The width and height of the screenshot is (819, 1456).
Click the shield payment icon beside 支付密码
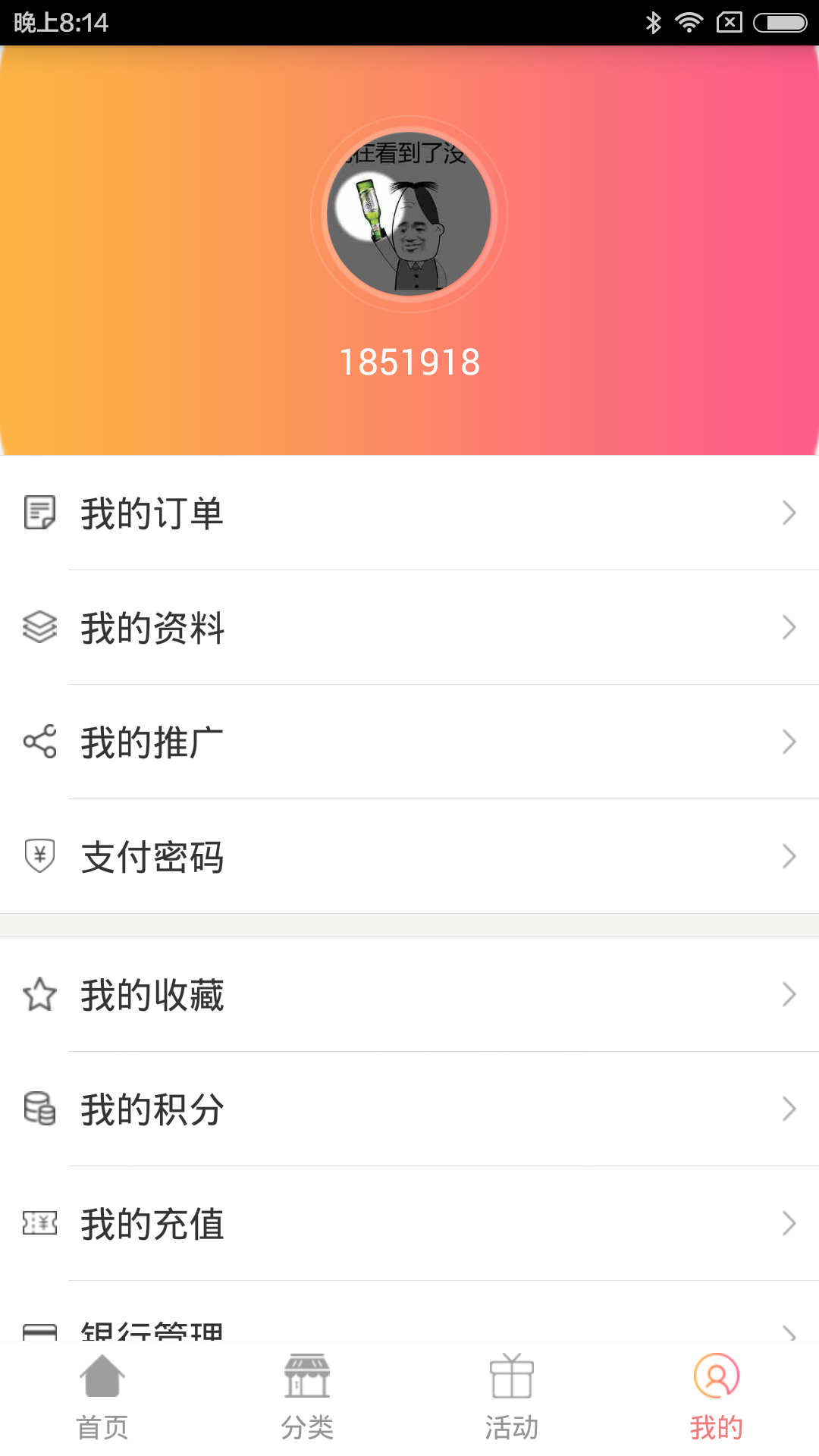point(41,857)
